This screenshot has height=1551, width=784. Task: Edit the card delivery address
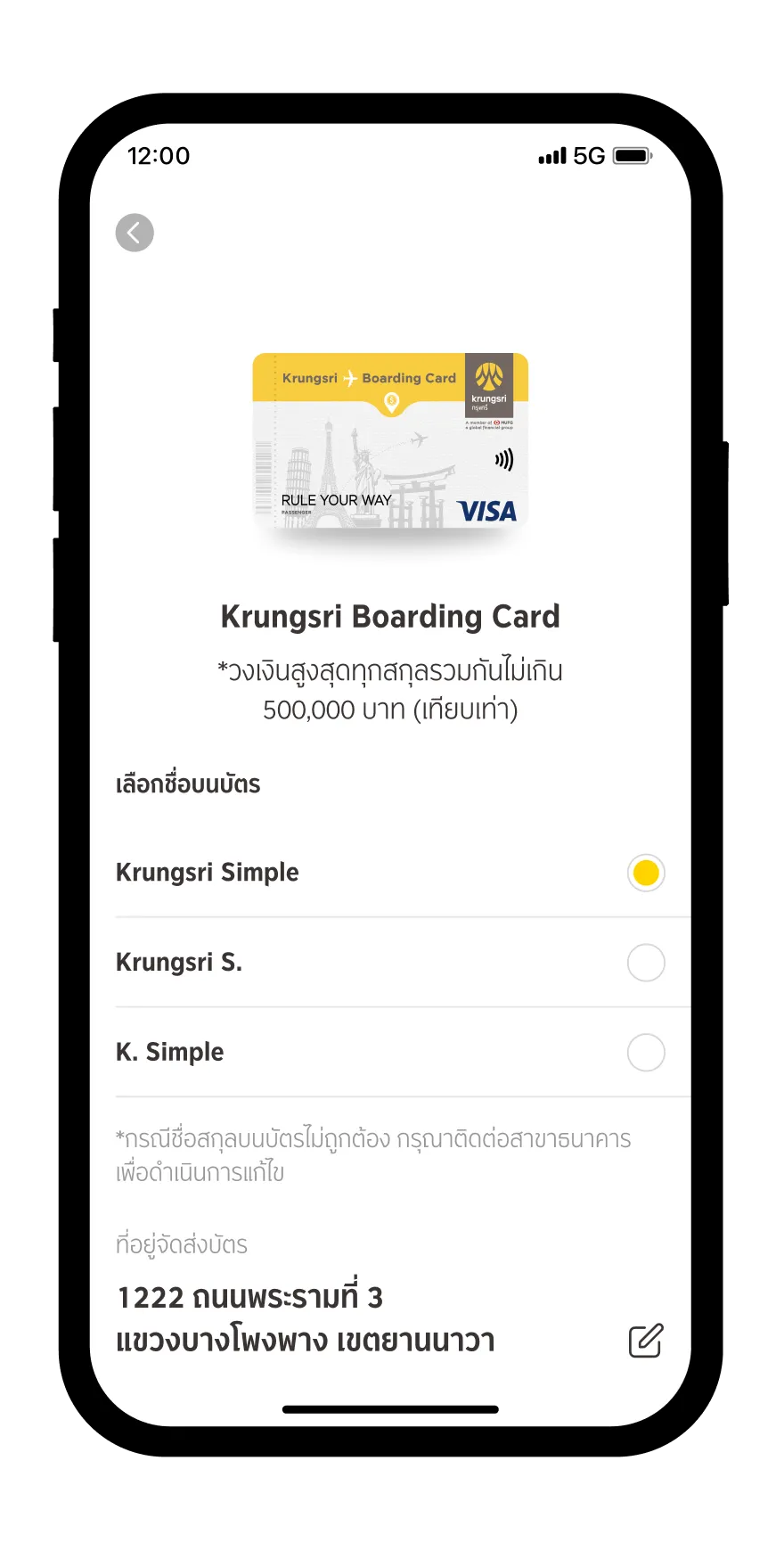[646, 1341]
